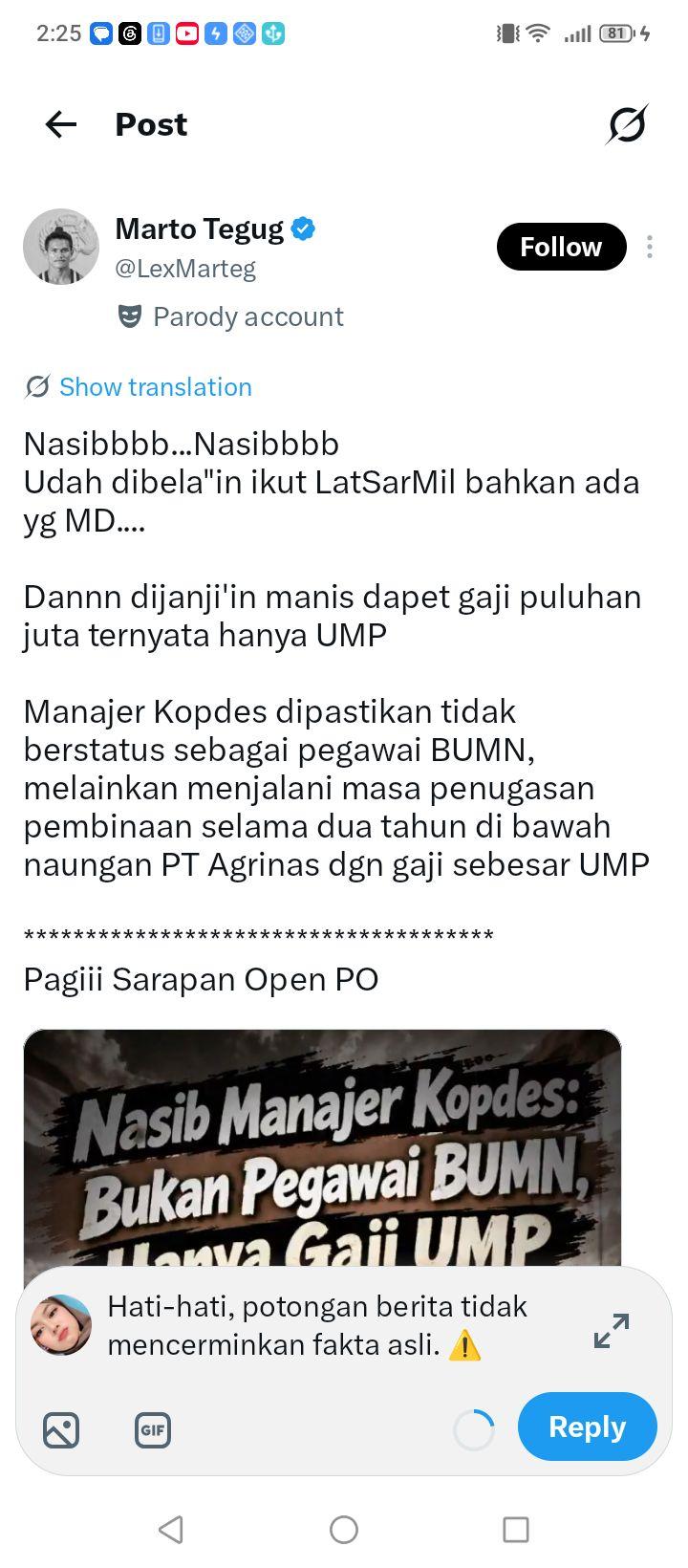Open the Nasib Manajer Kopdes image
This screenshot has height=1568, width=688.
(322, 1147)
